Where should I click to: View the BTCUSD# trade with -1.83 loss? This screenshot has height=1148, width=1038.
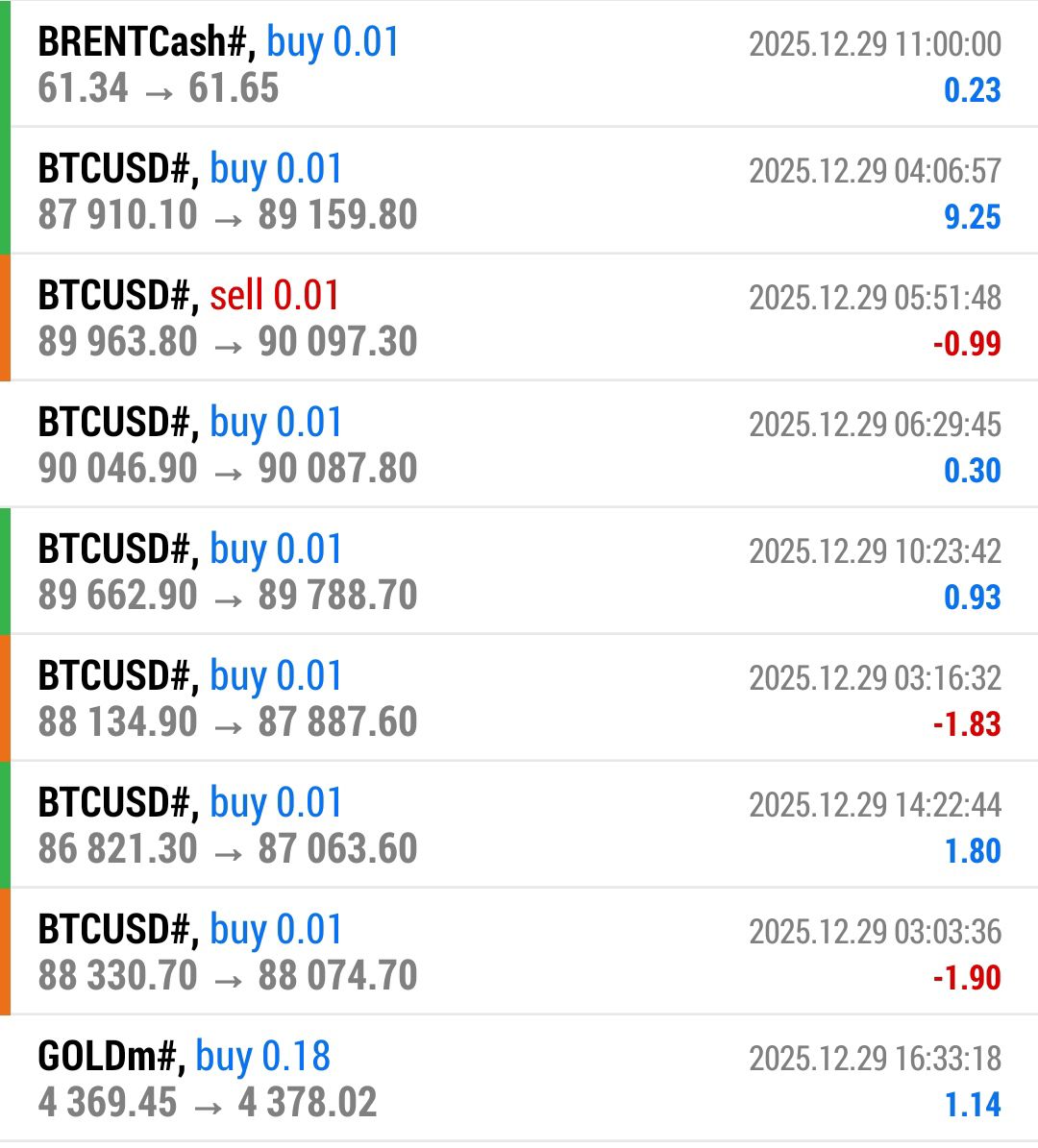519,698
